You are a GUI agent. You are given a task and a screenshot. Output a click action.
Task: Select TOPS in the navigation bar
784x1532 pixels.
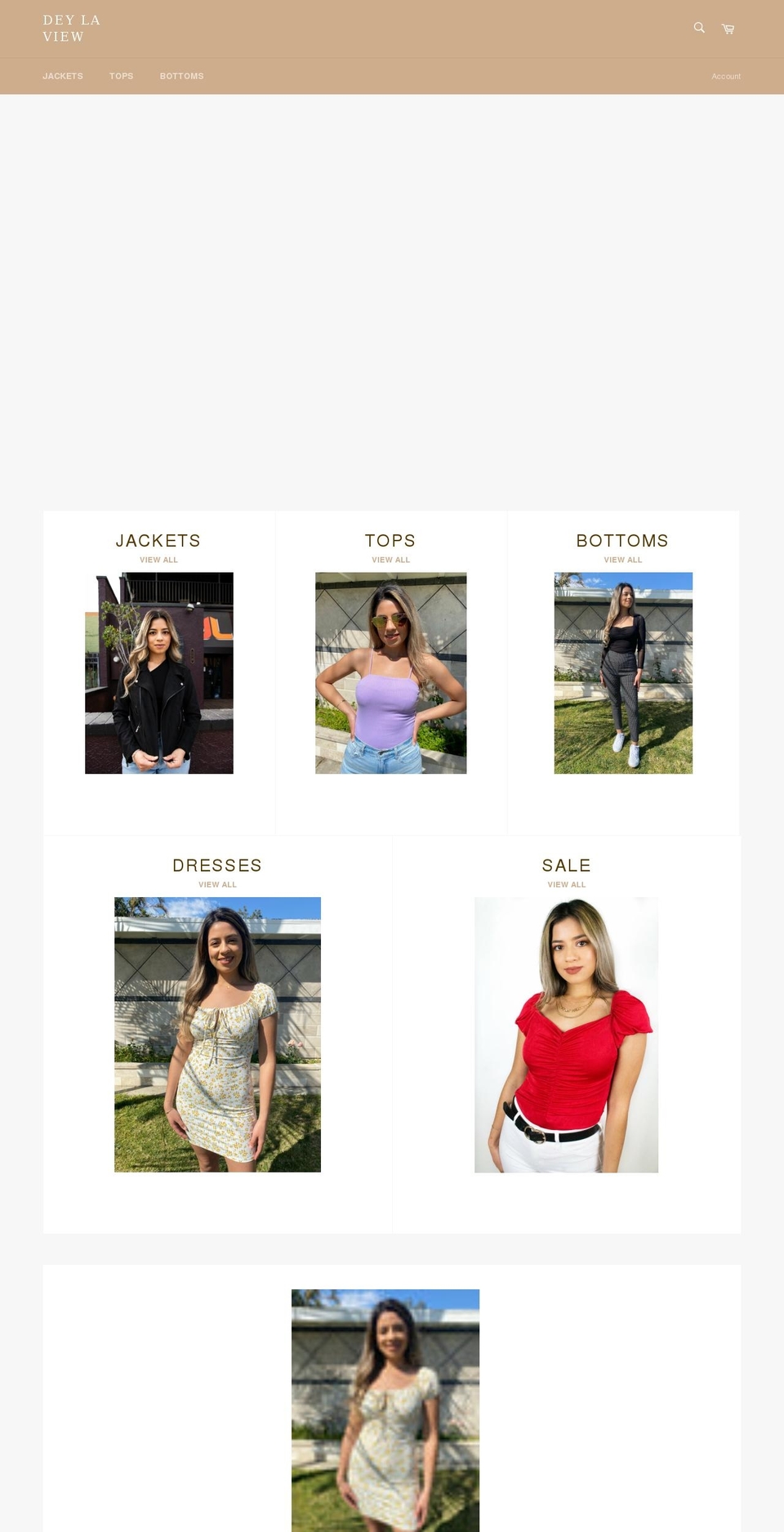pyautogui.click(x=121, y=75)
